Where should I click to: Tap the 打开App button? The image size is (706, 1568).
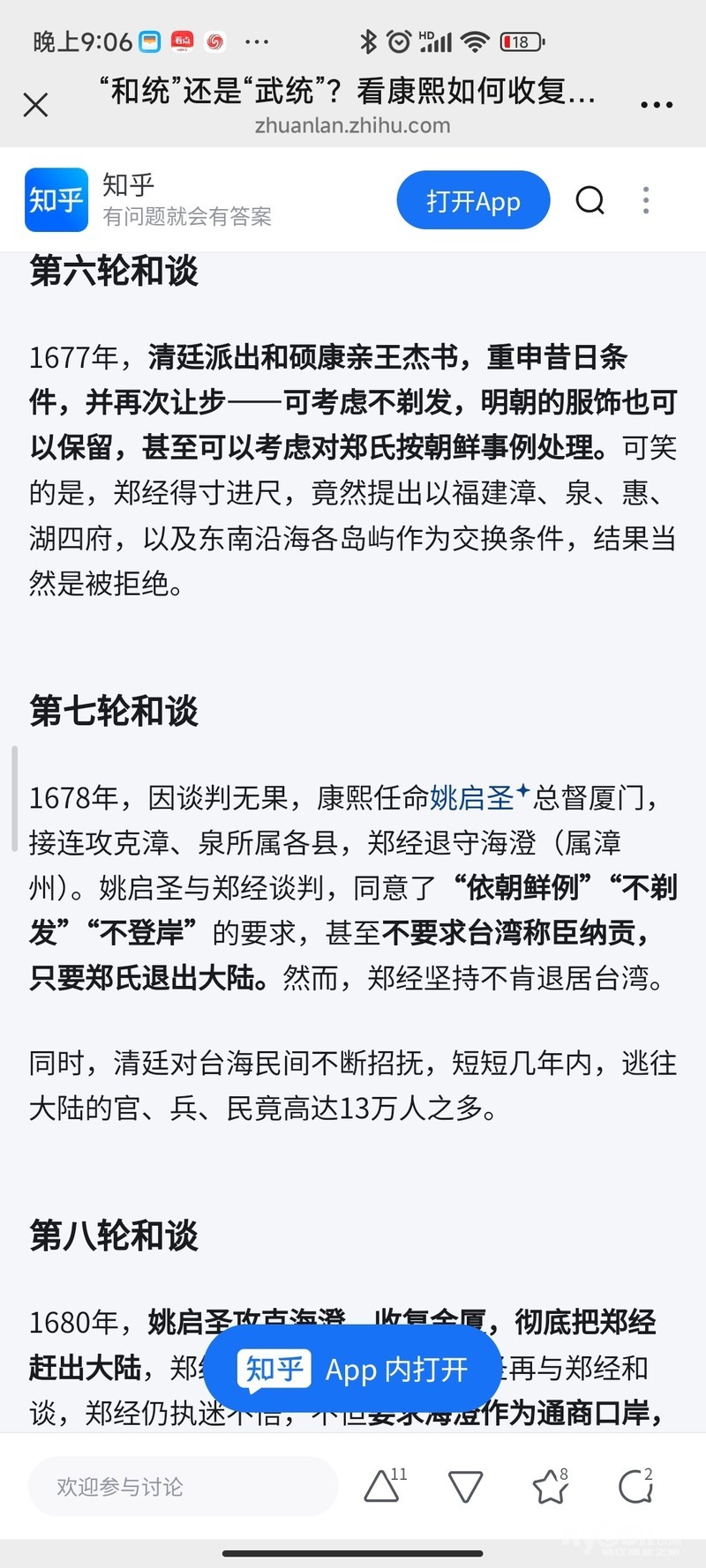(473, 201)
